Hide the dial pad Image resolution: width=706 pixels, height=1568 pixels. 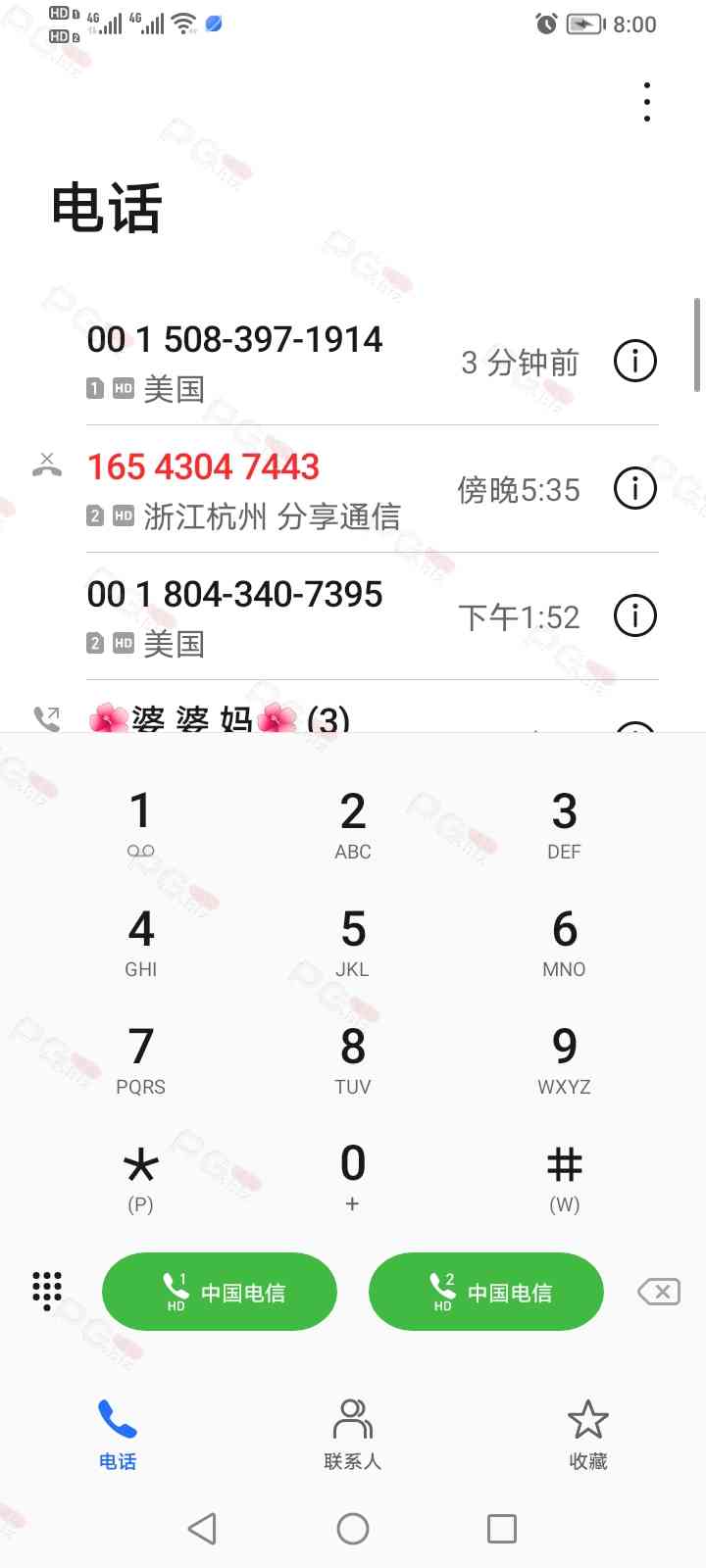click(x=47, y=1291)
